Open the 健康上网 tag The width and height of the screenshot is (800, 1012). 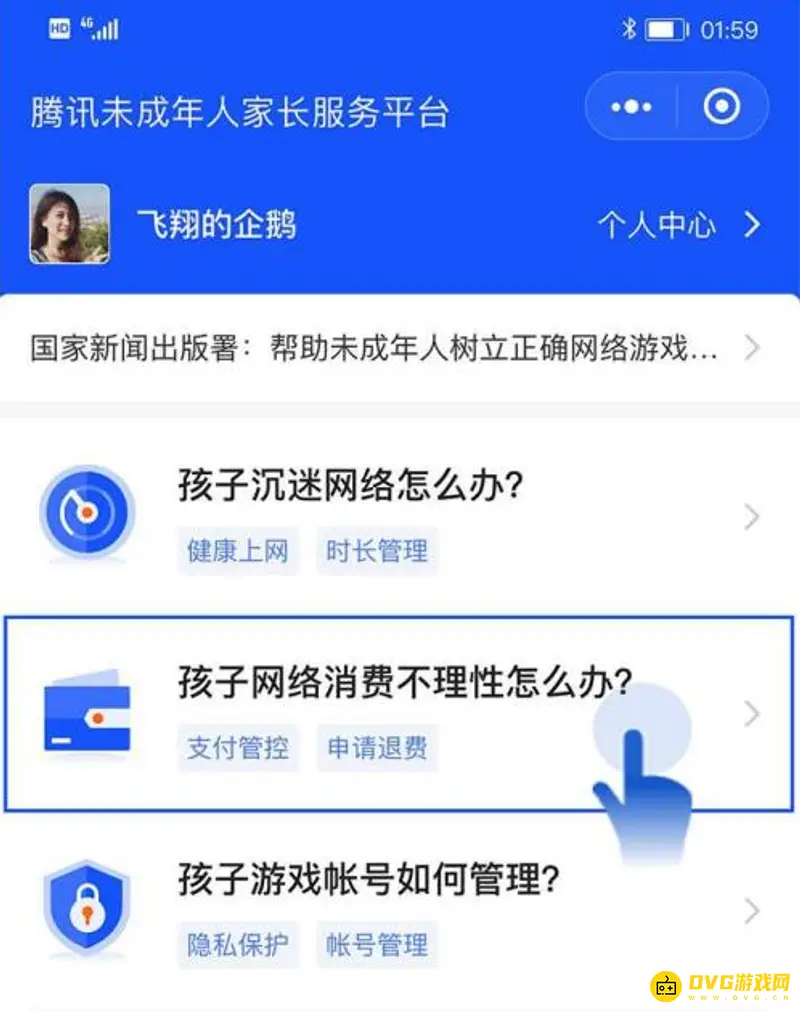[x=237, y=551]
